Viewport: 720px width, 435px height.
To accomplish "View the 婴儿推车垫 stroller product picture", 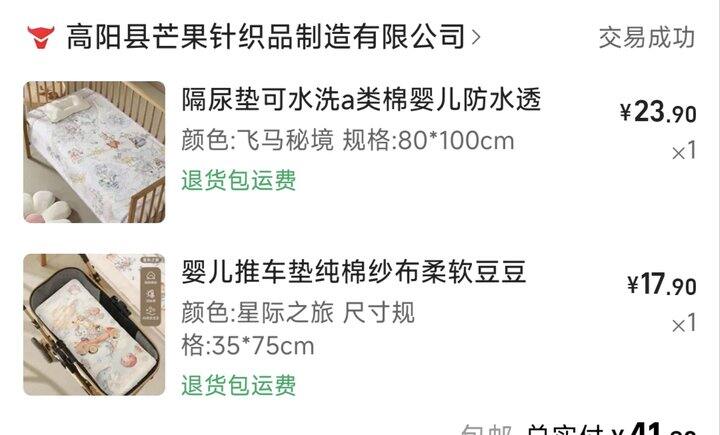I will coord(94,324).
